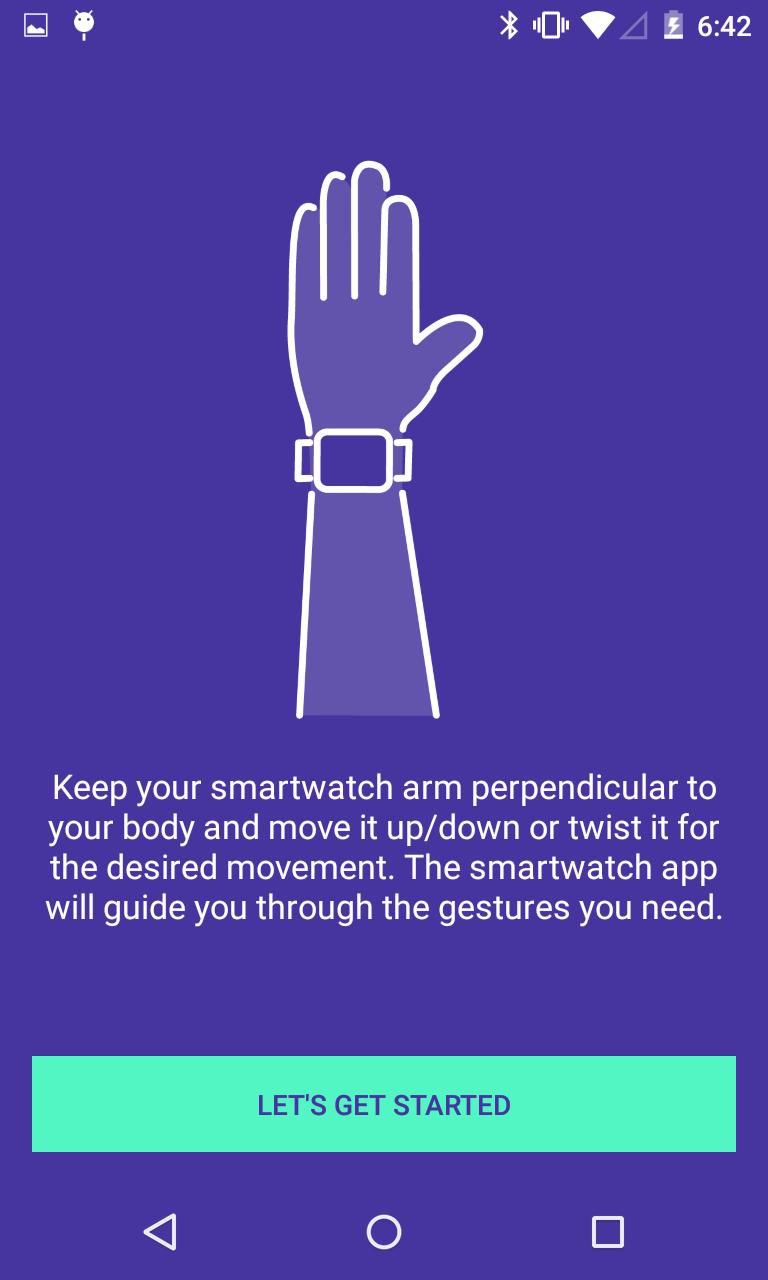Select the gesture instruction text

click(x=383, y=847)
